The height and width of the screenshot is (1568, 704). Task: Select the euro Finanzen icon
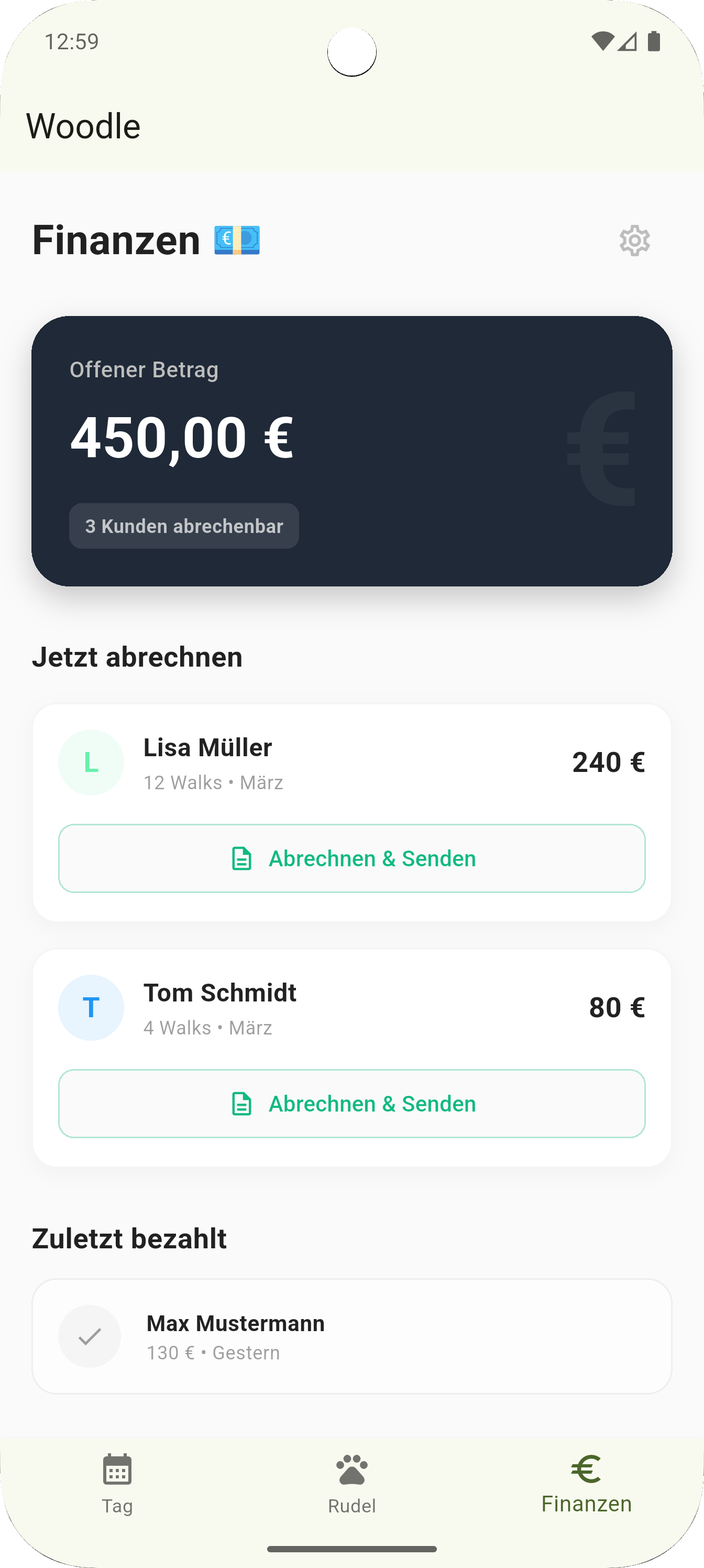pos(586,1468)
